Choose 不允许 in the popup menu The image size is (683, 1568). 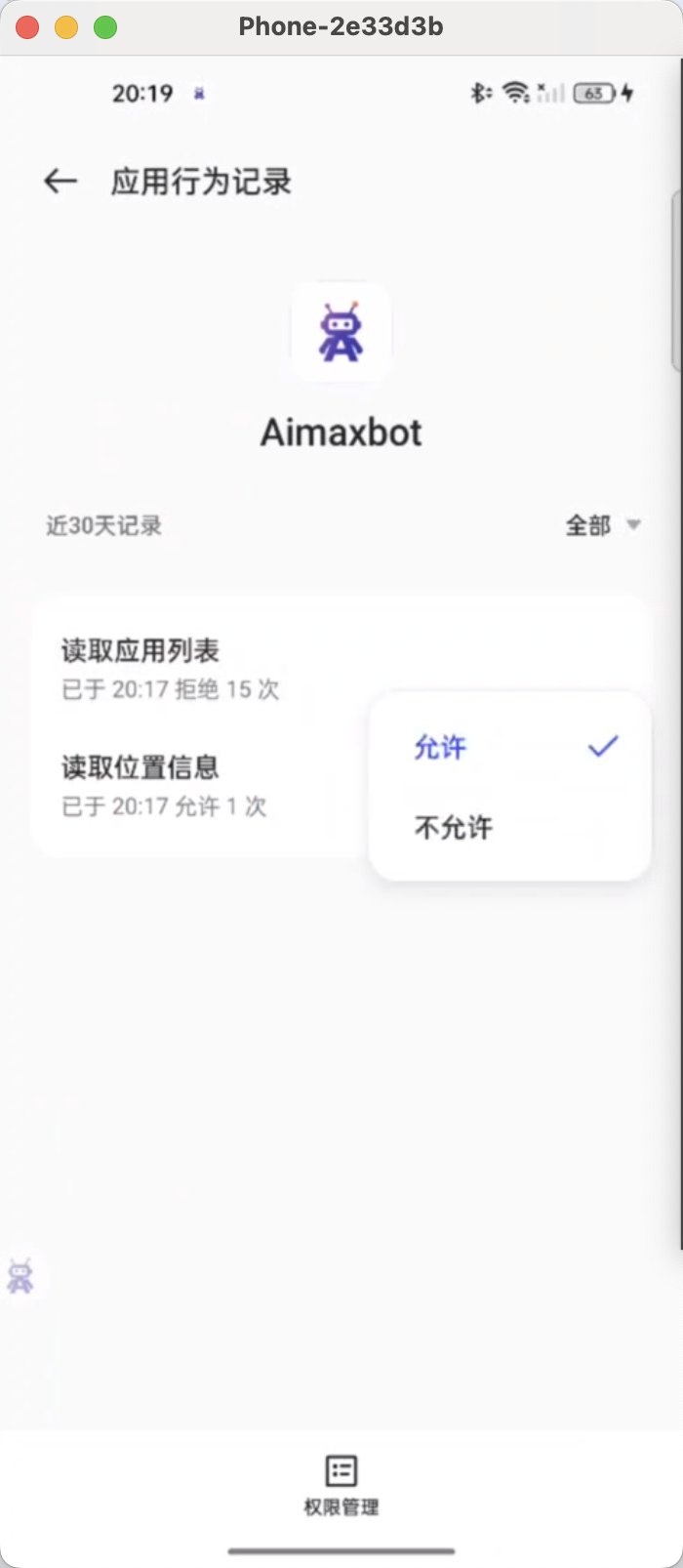coord(455,828)
